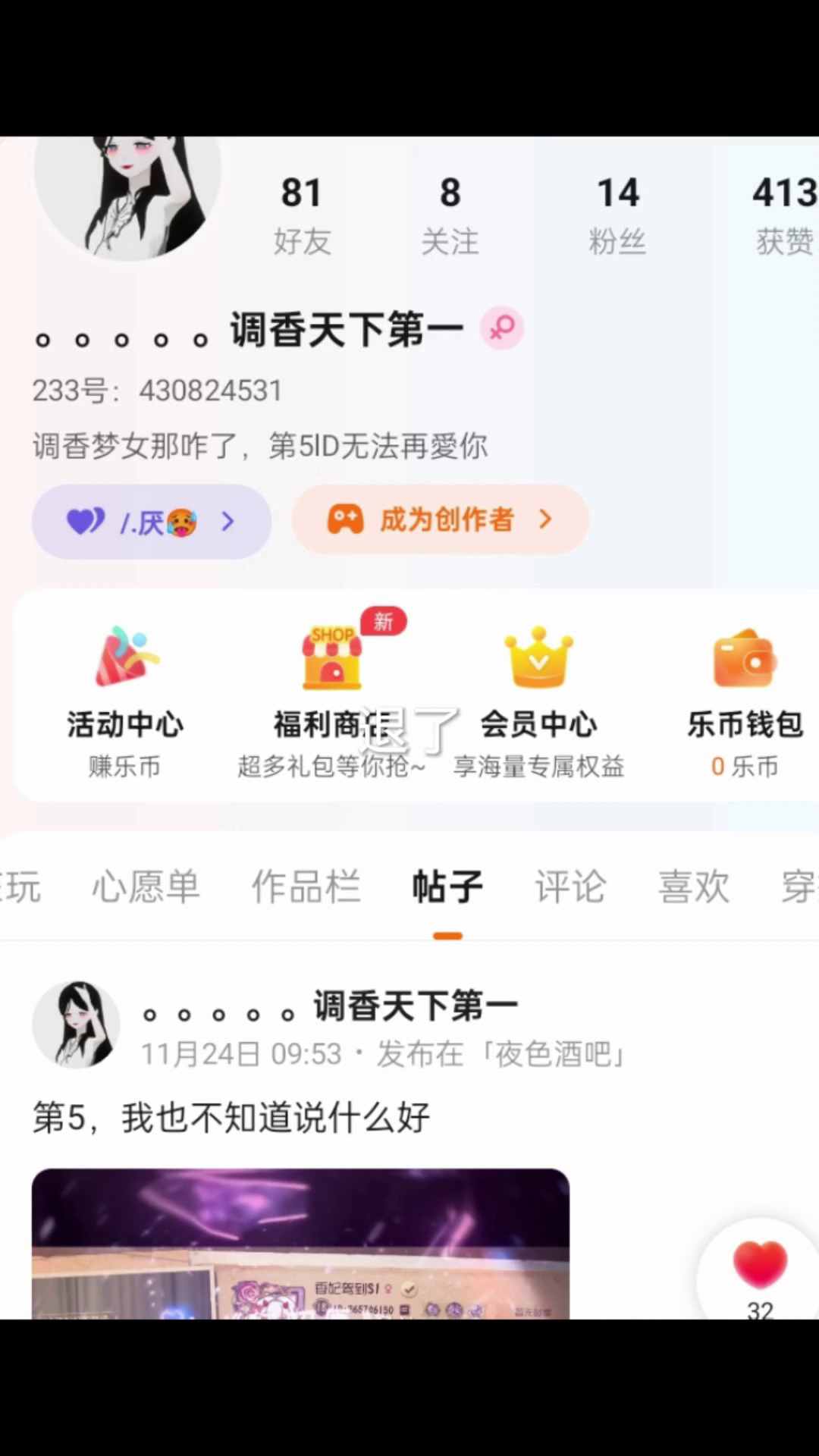The width and height of the screenshot is (819, 1456).
Task: Like the post with the red heart
Action: pos(759,1263)
